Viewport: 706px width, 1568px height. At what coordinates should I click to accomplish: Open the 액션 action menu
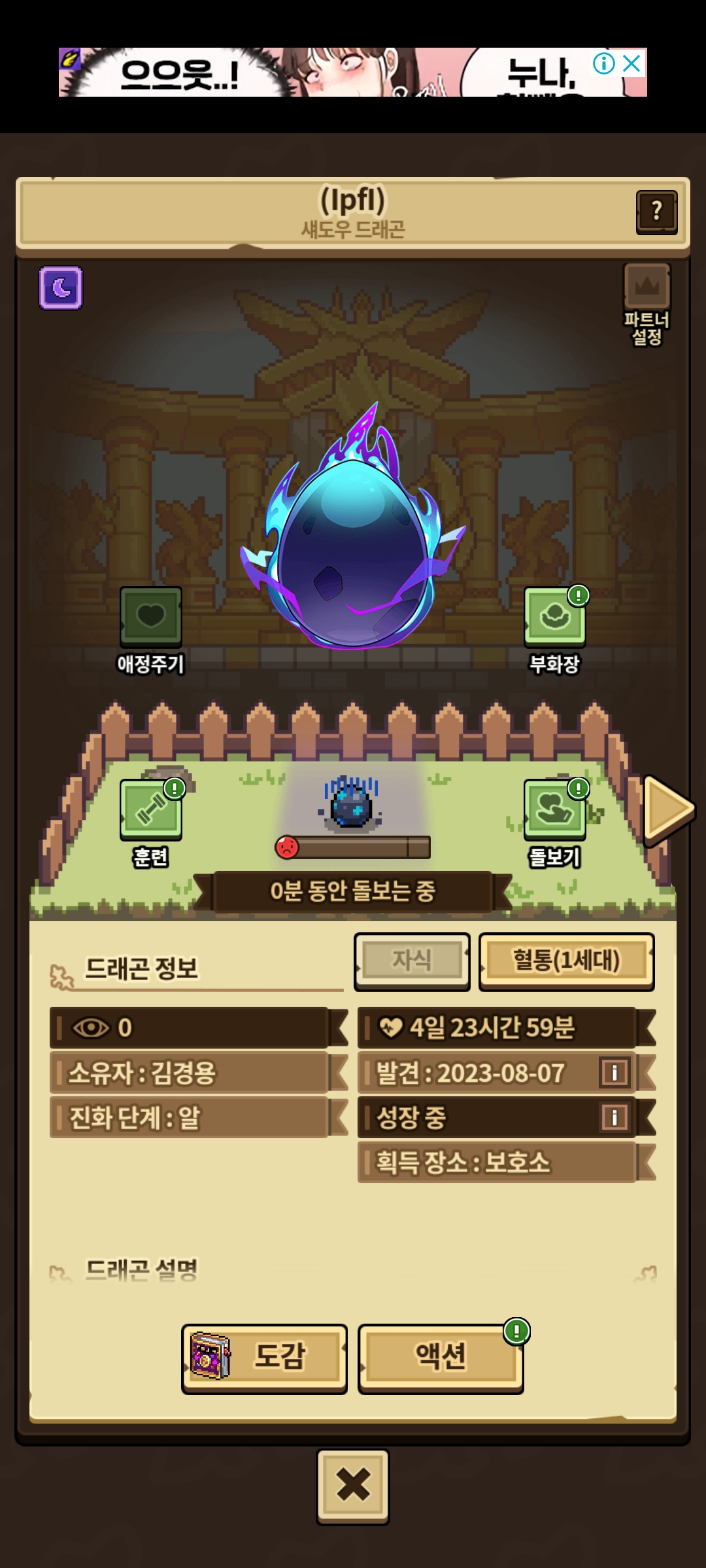[441, 1358]
